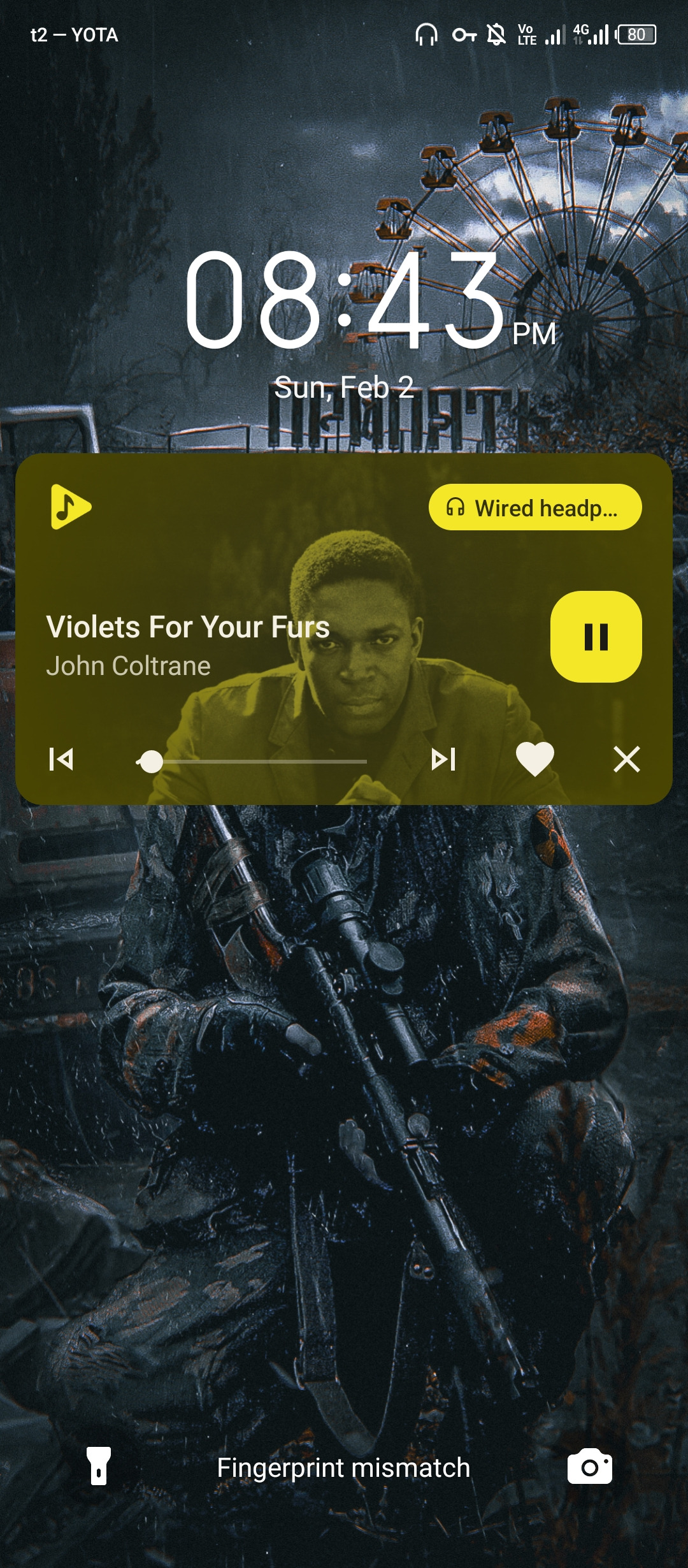Dismiss the music player widget
This screenshot has width=688, height=1568.
pos(626,760)
